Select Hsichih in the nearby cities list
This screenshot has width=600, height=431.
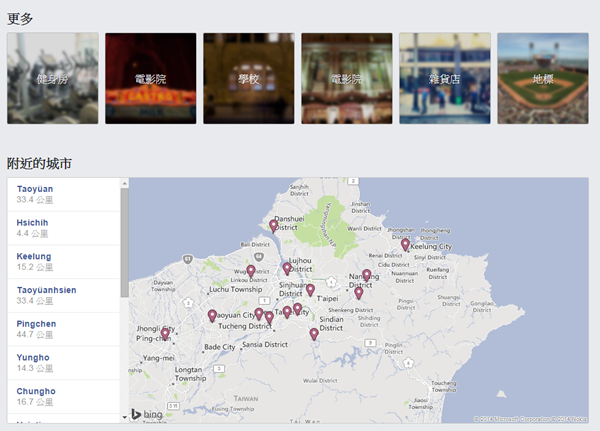33,222
